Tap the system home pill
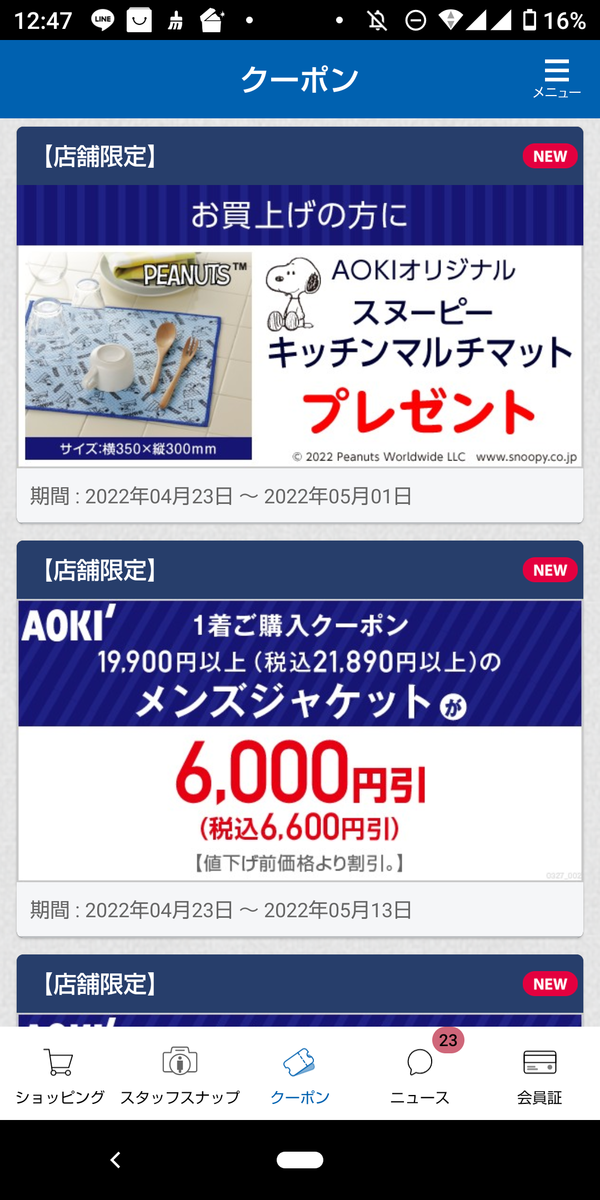The image size is (600, 1200). [x=300, y=1160]
